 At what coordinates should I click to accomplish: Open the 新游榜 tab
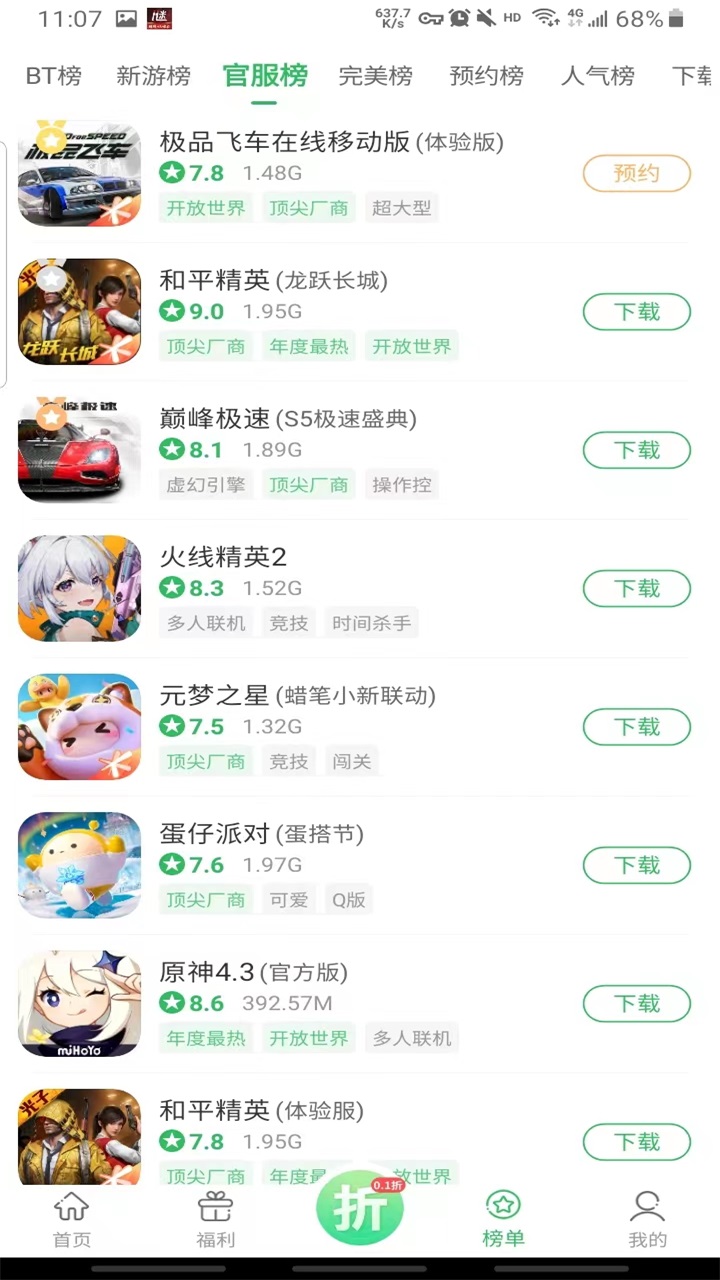coord(153,76)
